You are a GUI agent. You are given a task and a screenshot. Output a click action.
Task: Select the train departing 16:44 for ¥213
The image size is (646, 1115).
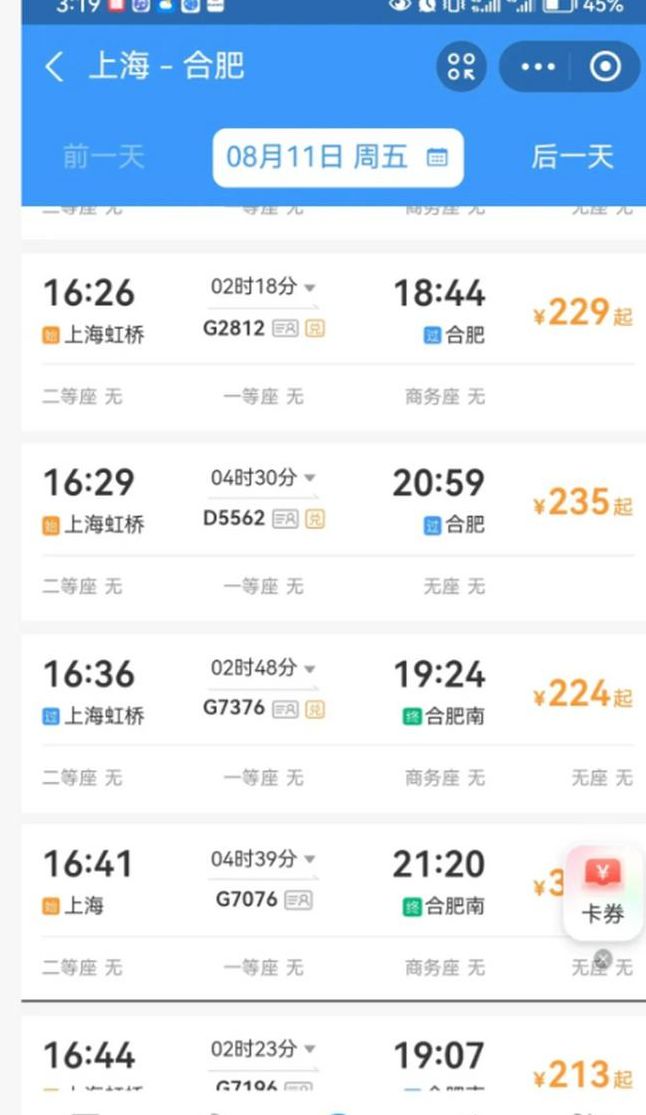coord(334,1055)
